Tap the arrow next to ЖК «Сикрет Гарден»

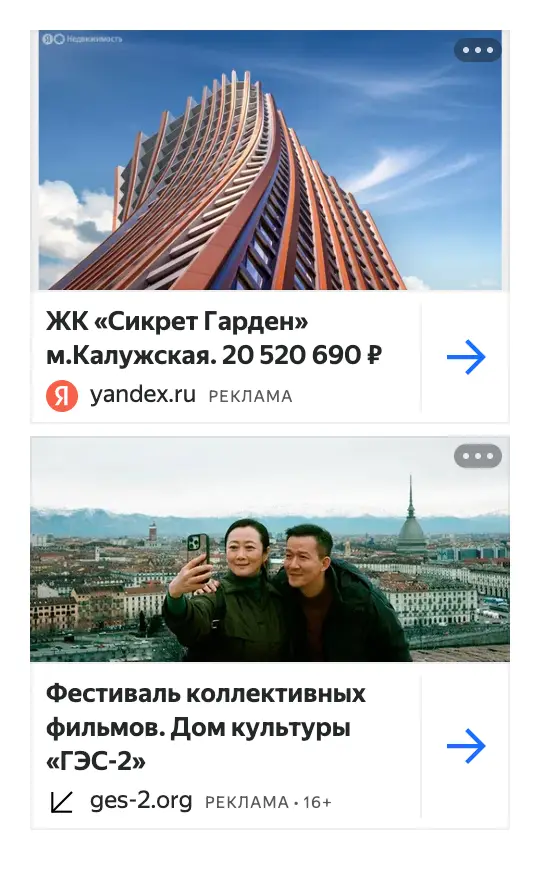[466, 357]
